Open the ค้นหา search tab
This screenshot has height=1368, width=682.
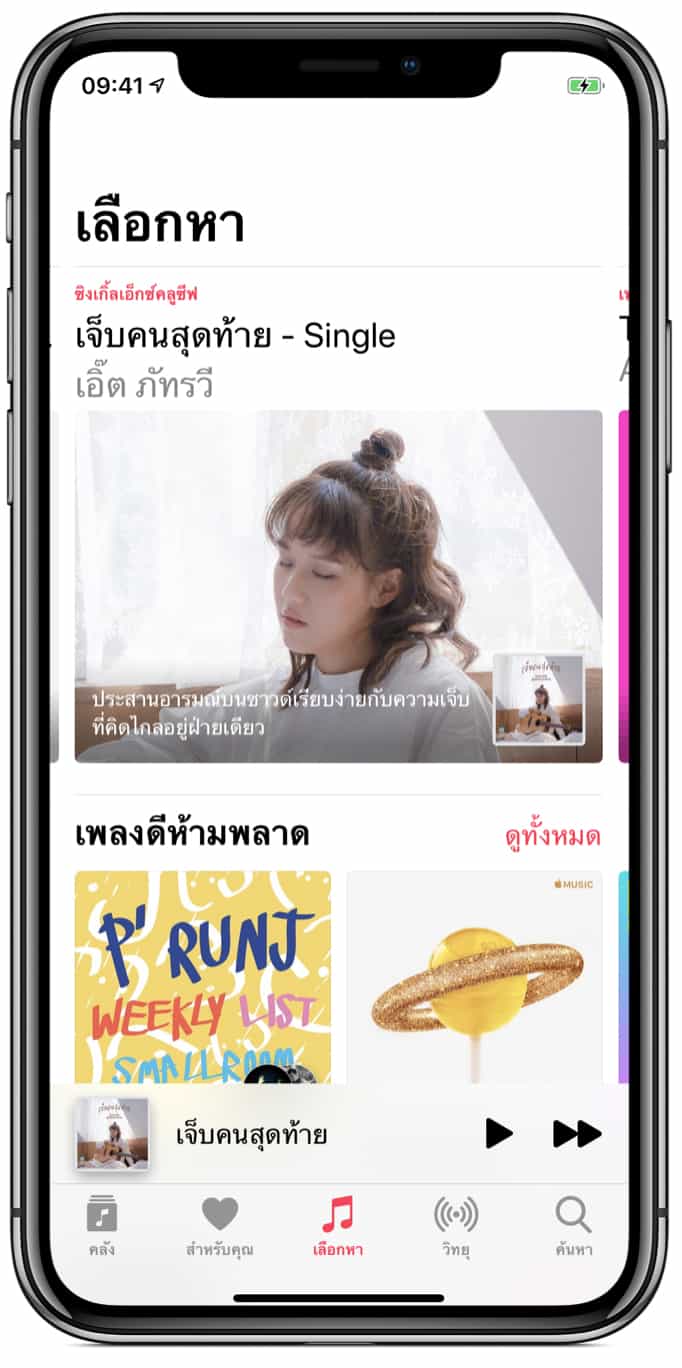[x=574, y=1226]
